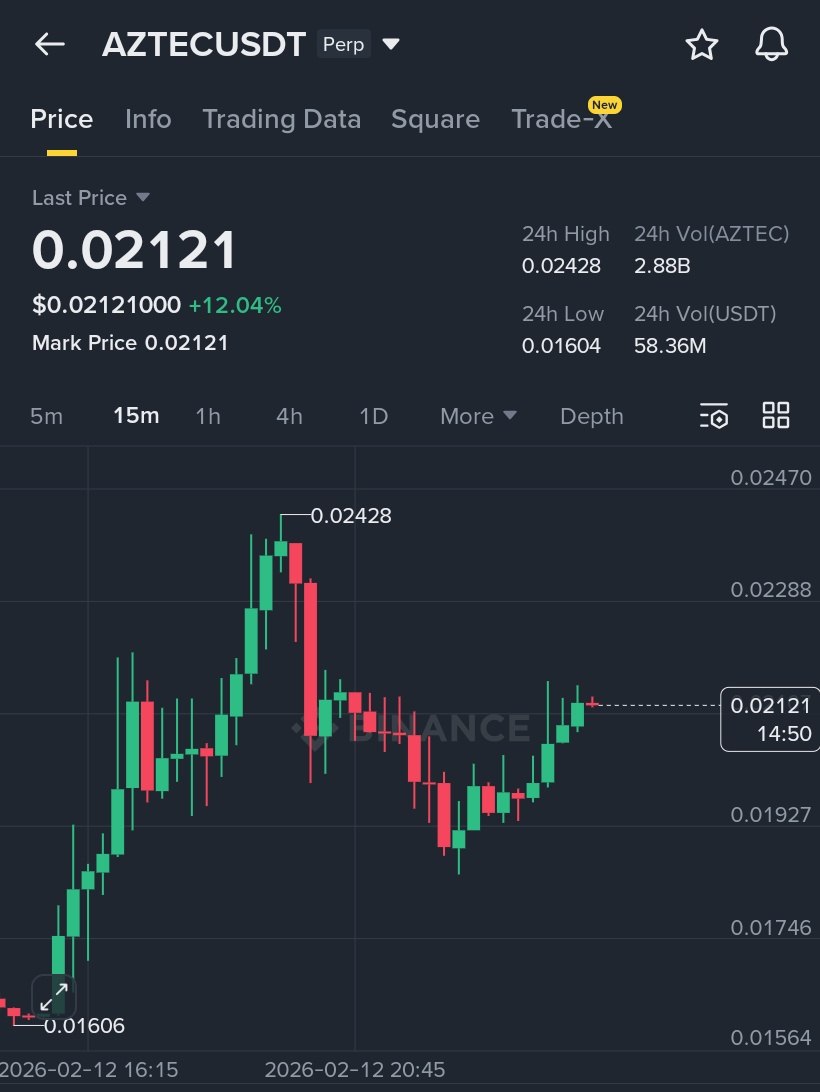Open the AZTECUSDT pair selector dropdown
This screenshot has height=1092, width=820.
(391, 45)
